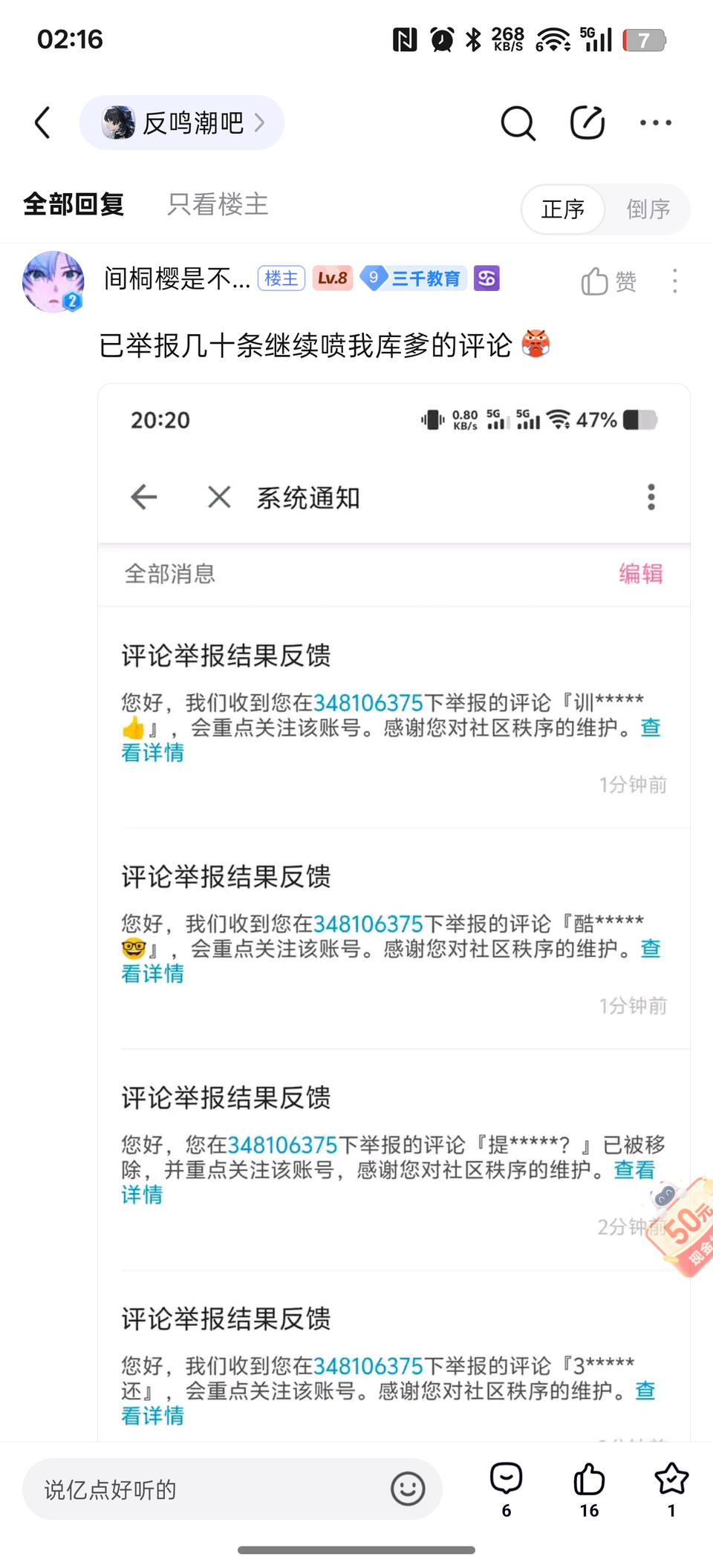The image size is (713, 1568).
Task: Switch to 全部回复 tab
Action: tap(74, 204)
